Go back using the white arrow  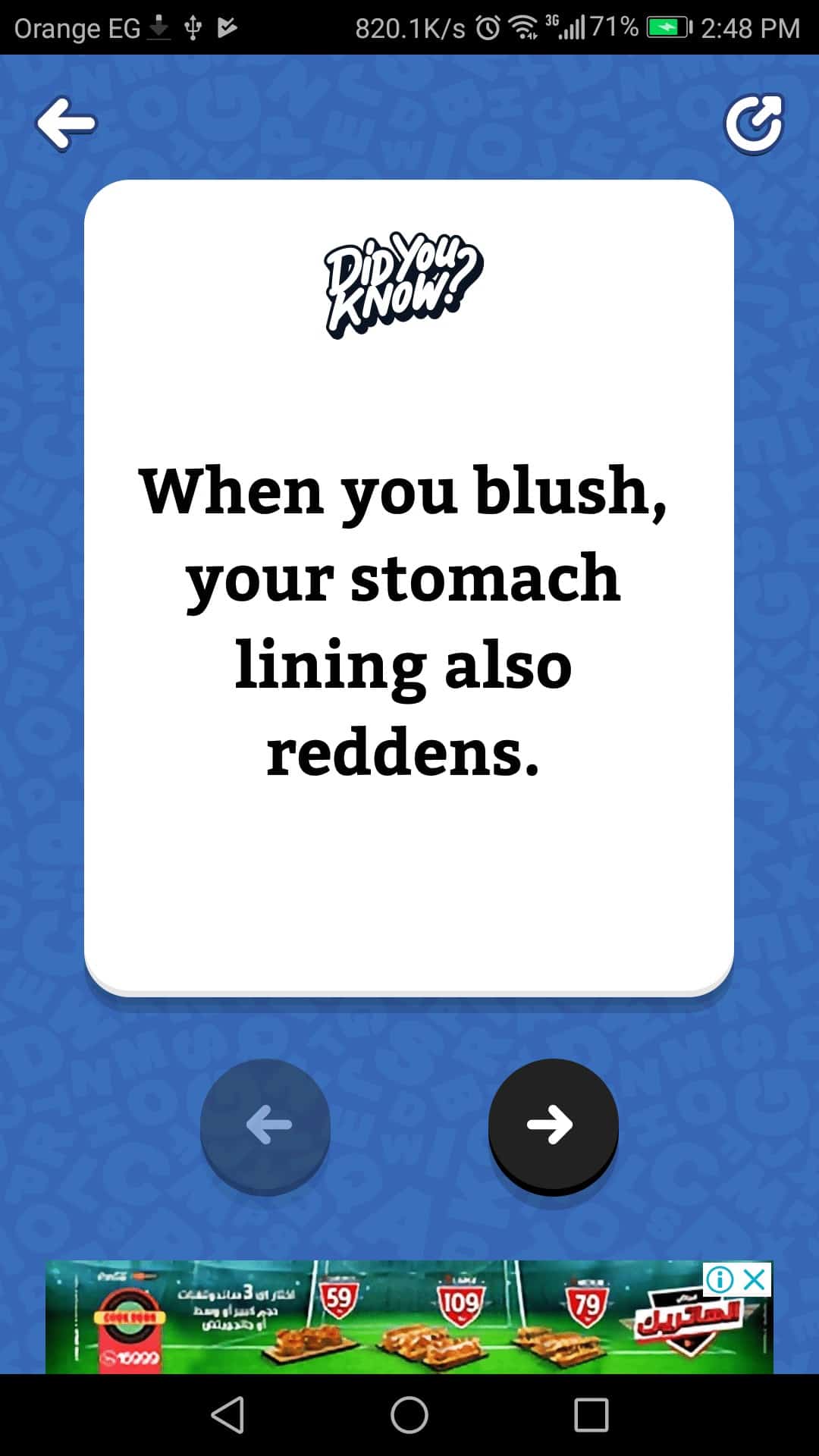[x=67, y=124]
